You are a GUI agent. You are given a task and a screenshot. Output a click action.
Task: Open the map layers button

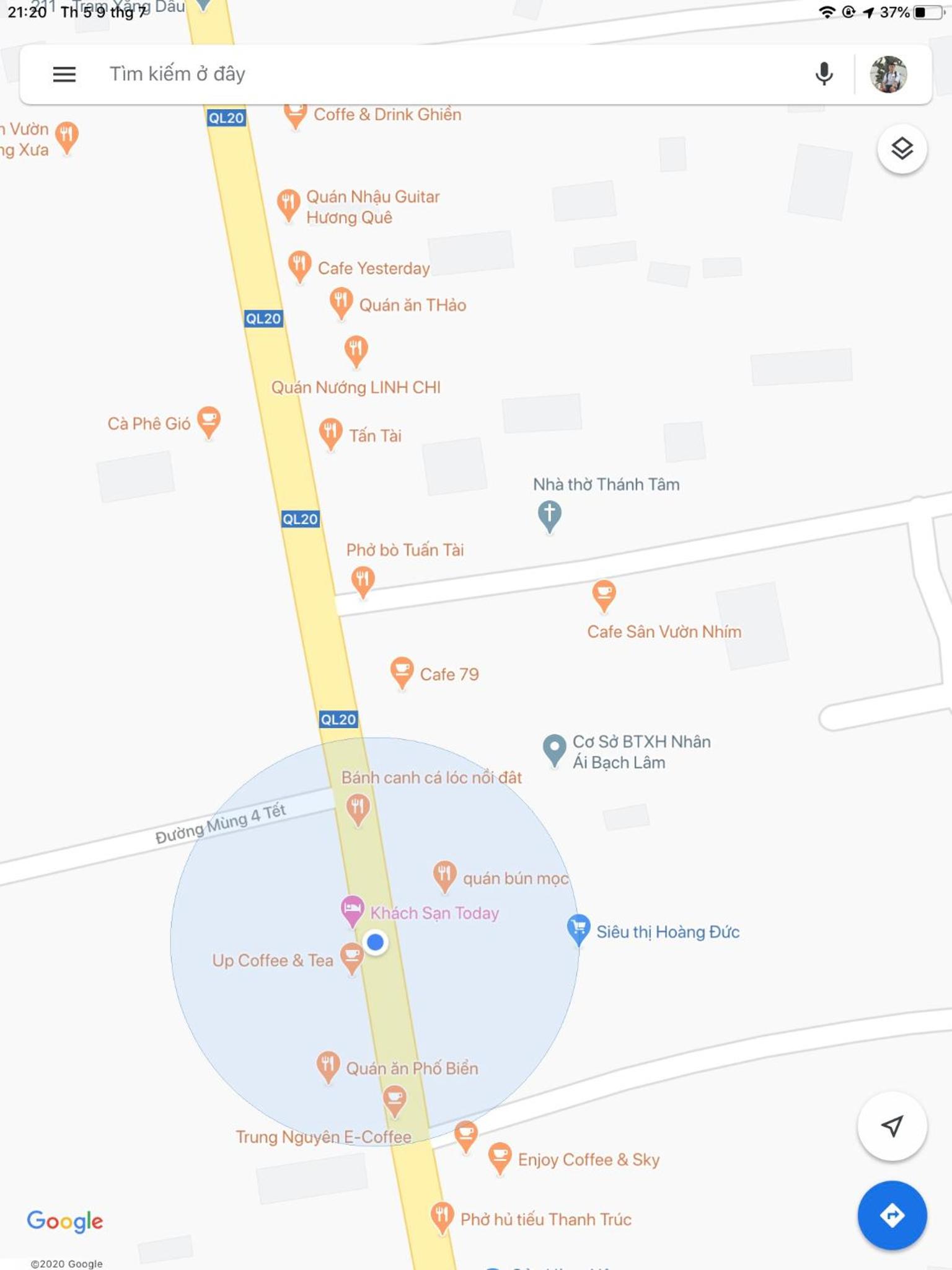(x=902, y=149)
